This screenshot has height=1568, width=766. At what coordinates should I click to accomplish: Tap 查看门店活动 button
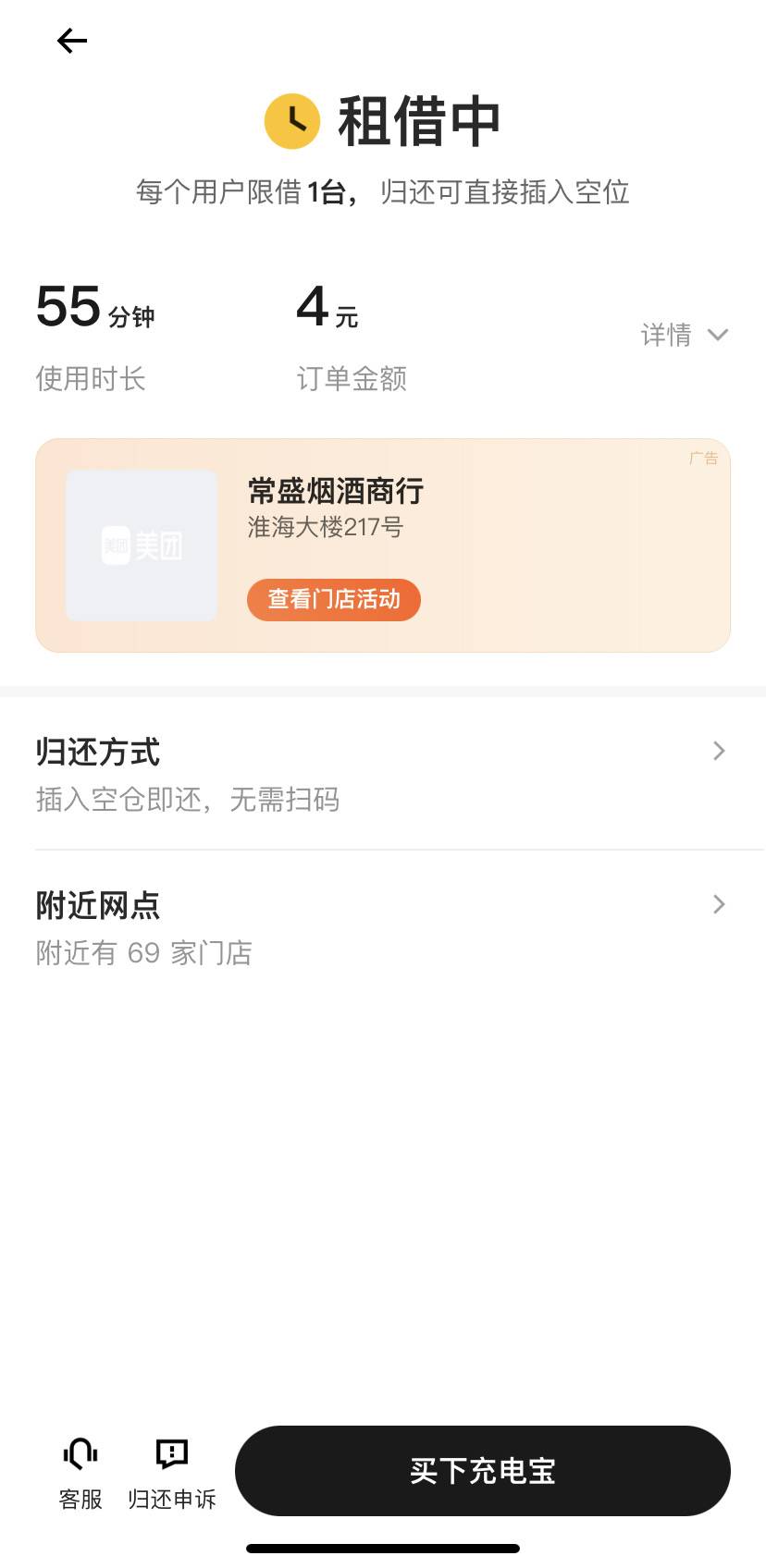(333, 600)
